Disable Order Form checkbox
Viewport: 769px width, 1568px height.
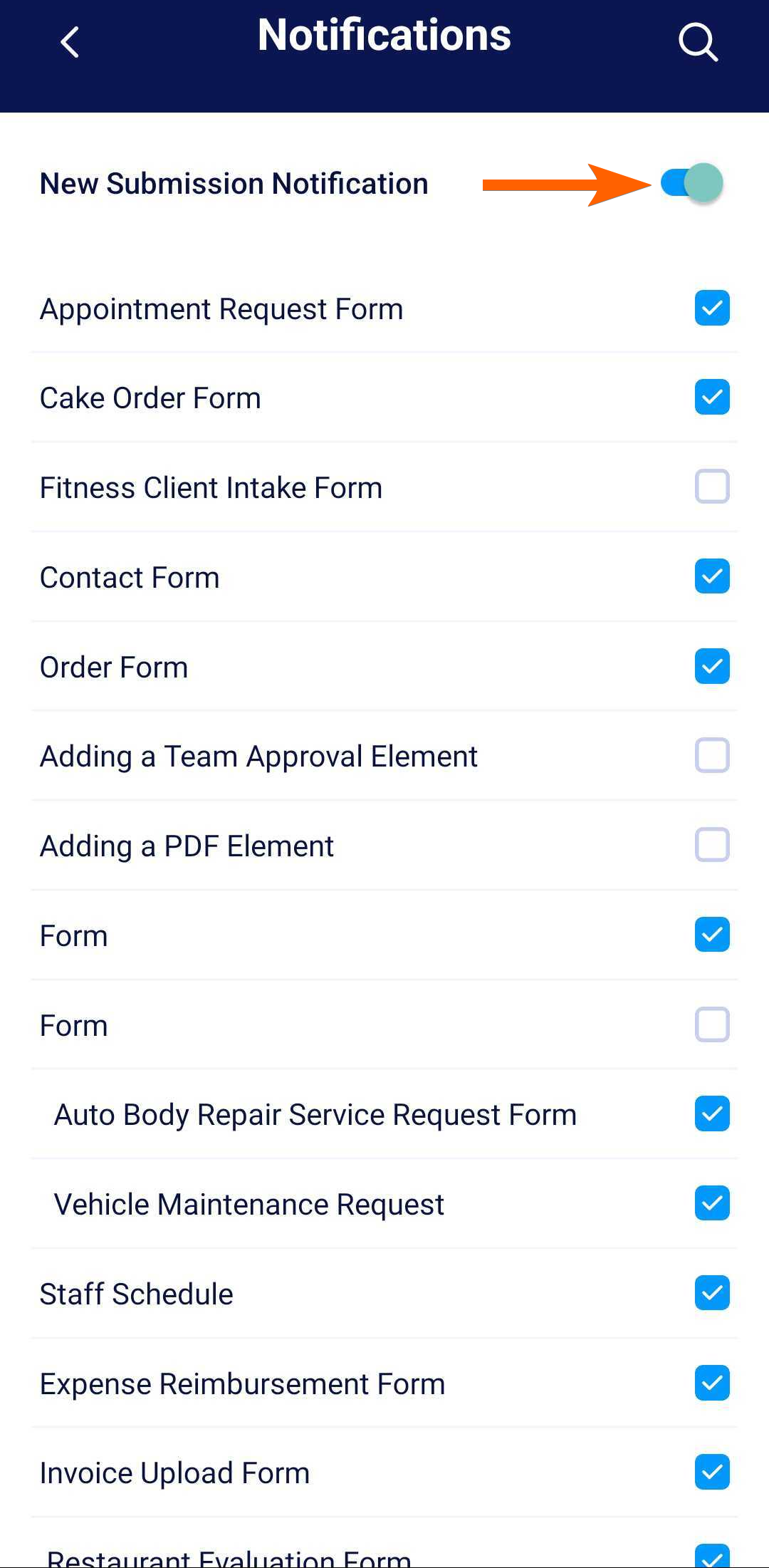point(712,666)
